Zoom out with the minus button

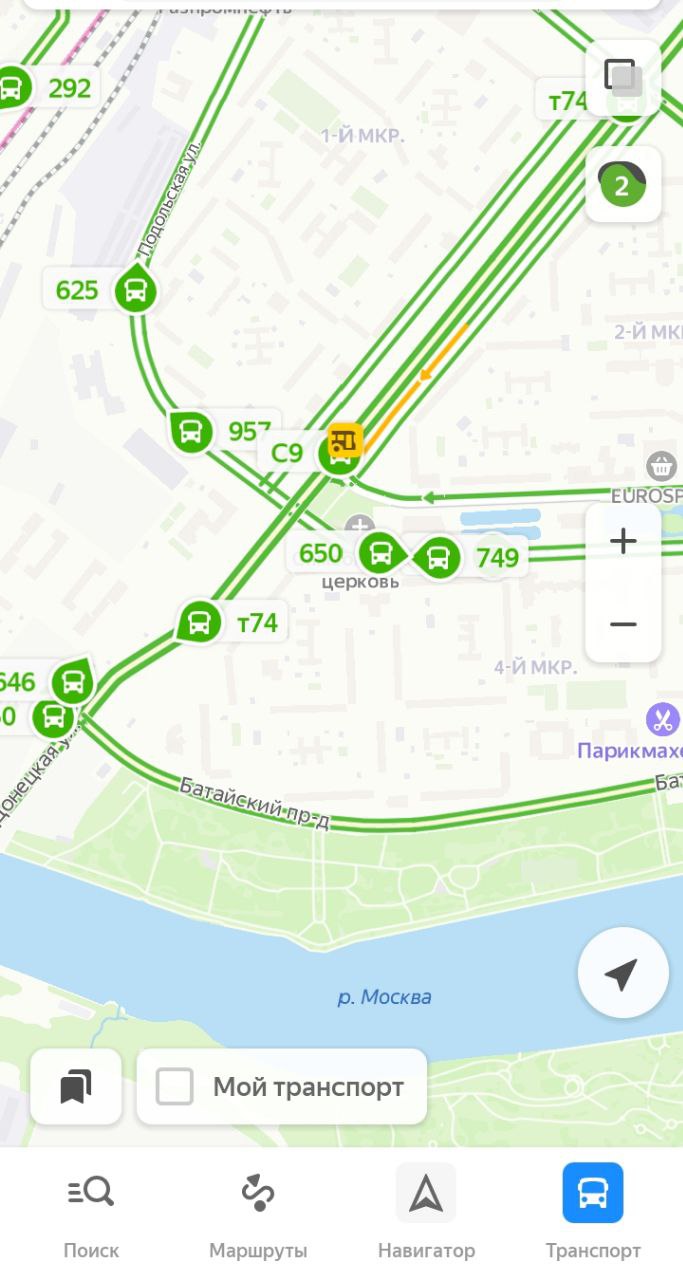[623, 624]
